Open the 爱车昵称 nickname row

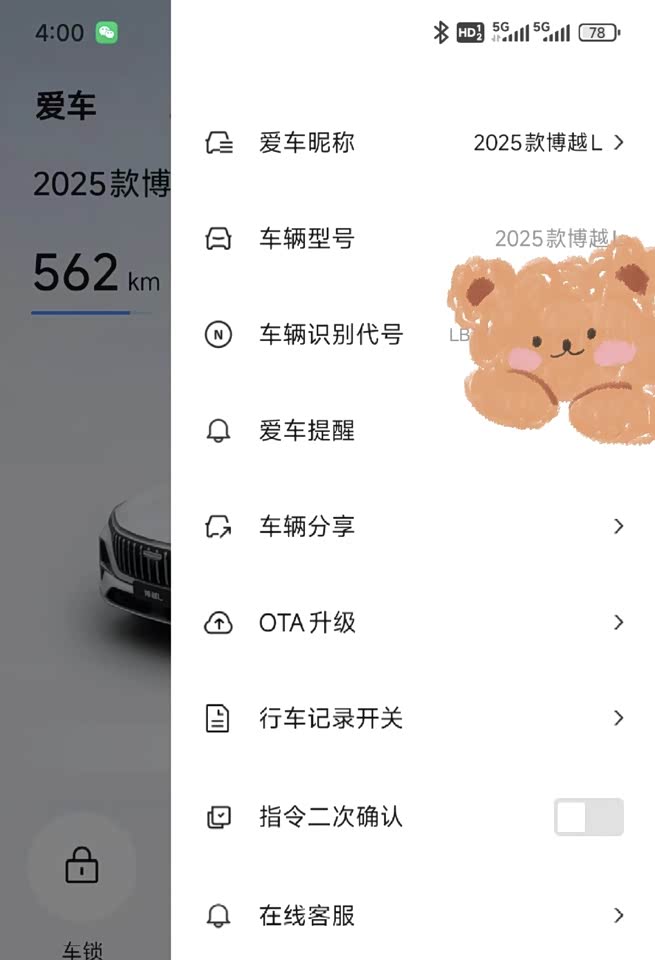tap(412, 143)
